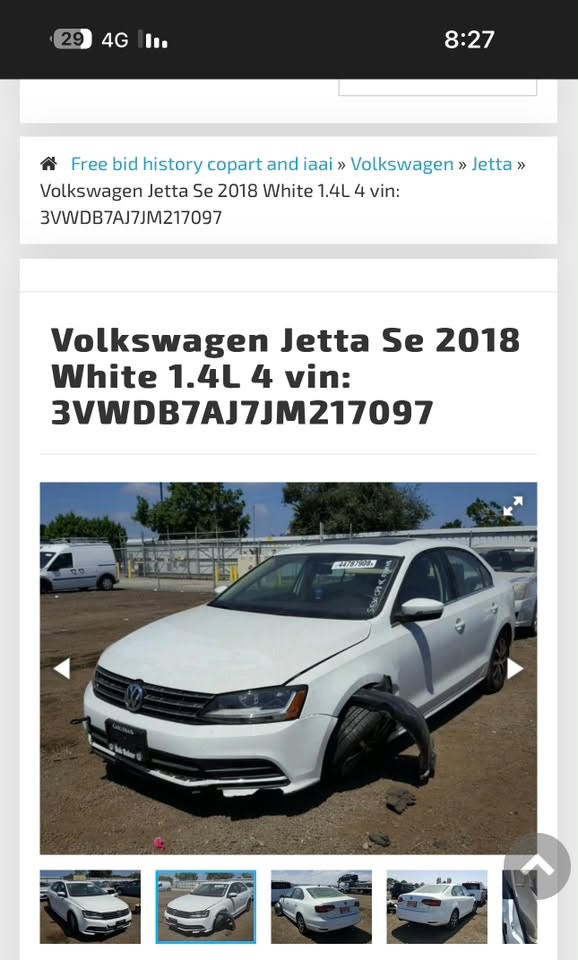Select the first thumbnail of the car
The height and width of the screenshot is (960, 578).
[x=90, y=907]
